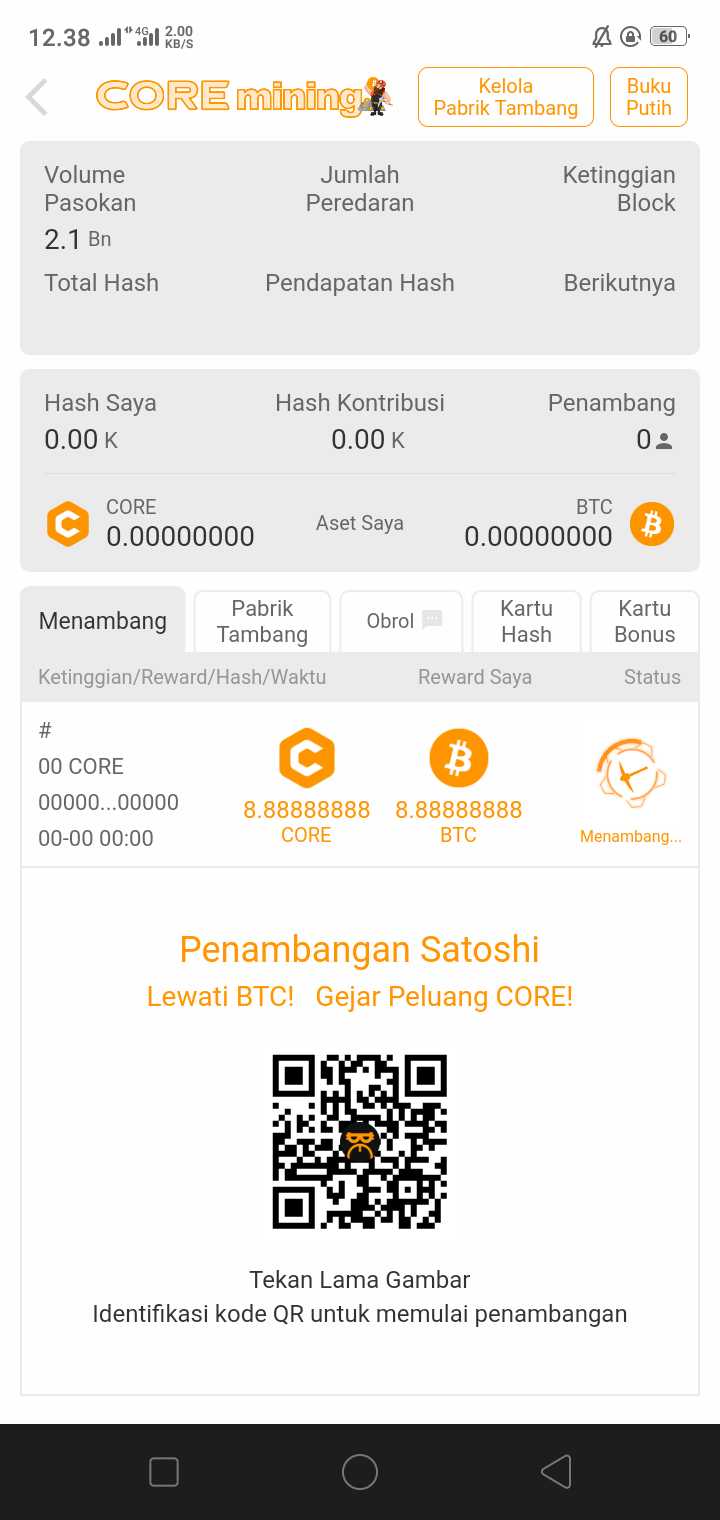Tap the Menambang mining status icon

coord(631,775)
